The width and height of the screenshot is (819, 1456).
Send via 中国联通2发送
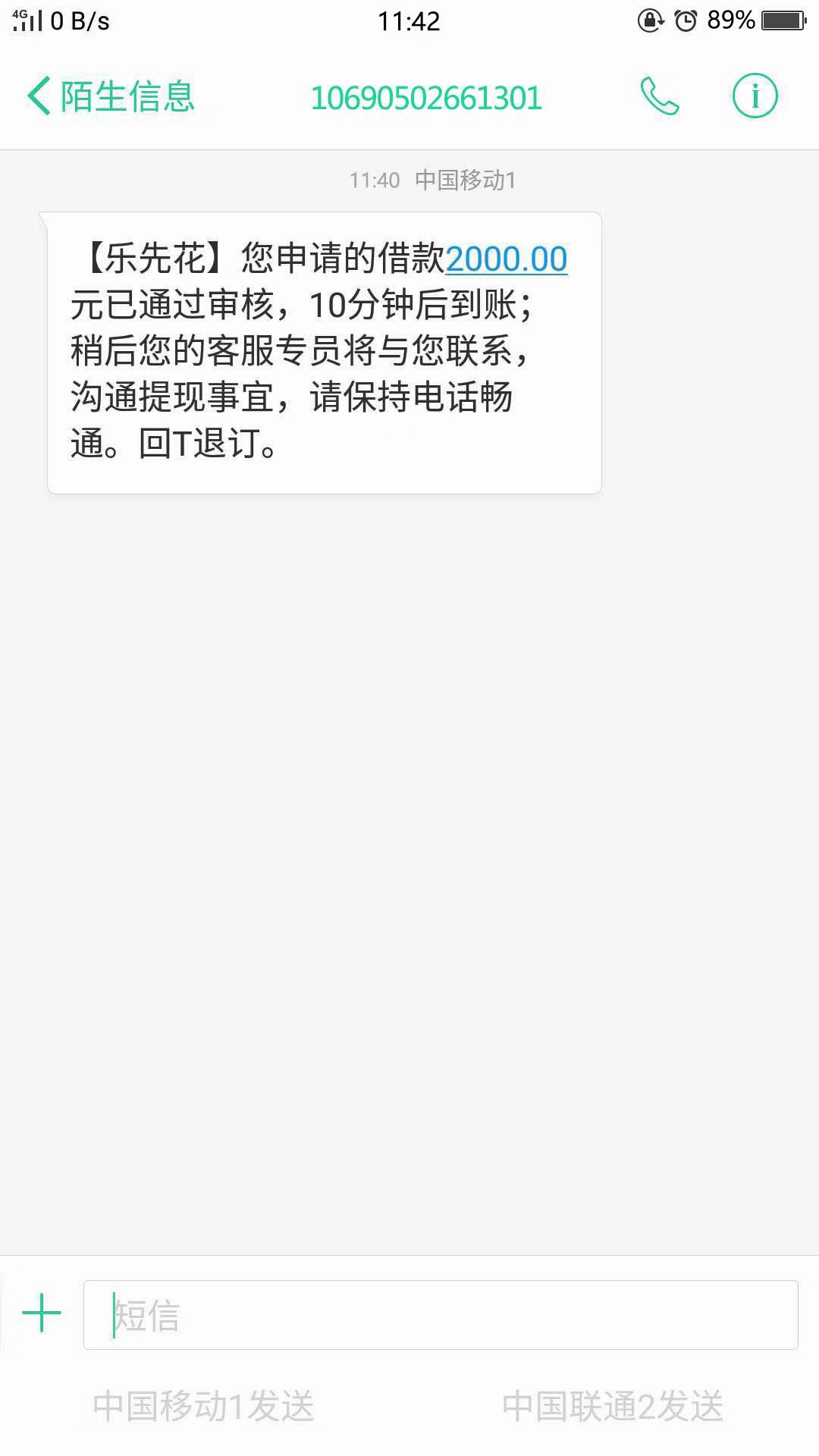[613, 1406]
